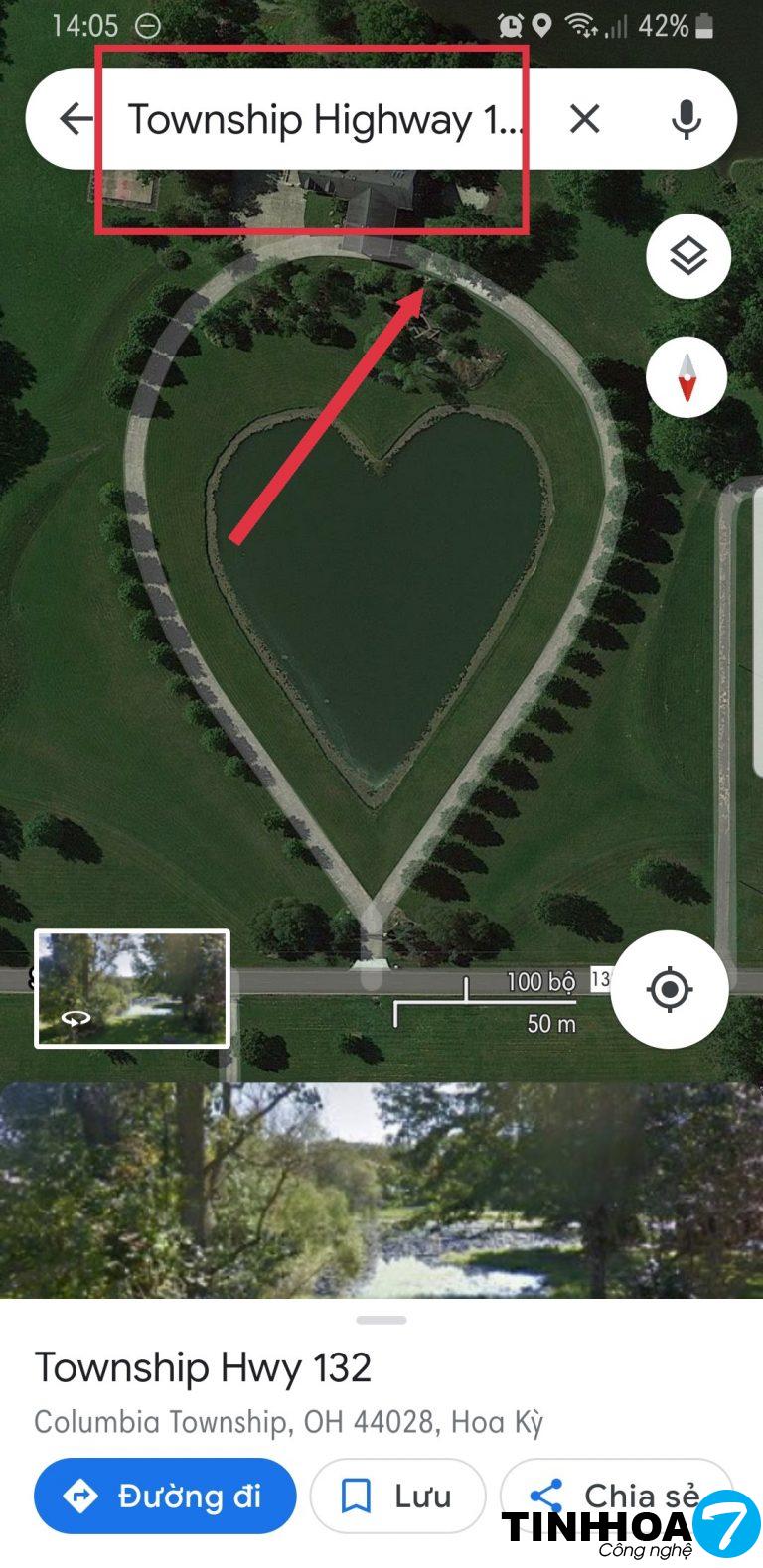Save this place with Lưu

(397, 1496)
